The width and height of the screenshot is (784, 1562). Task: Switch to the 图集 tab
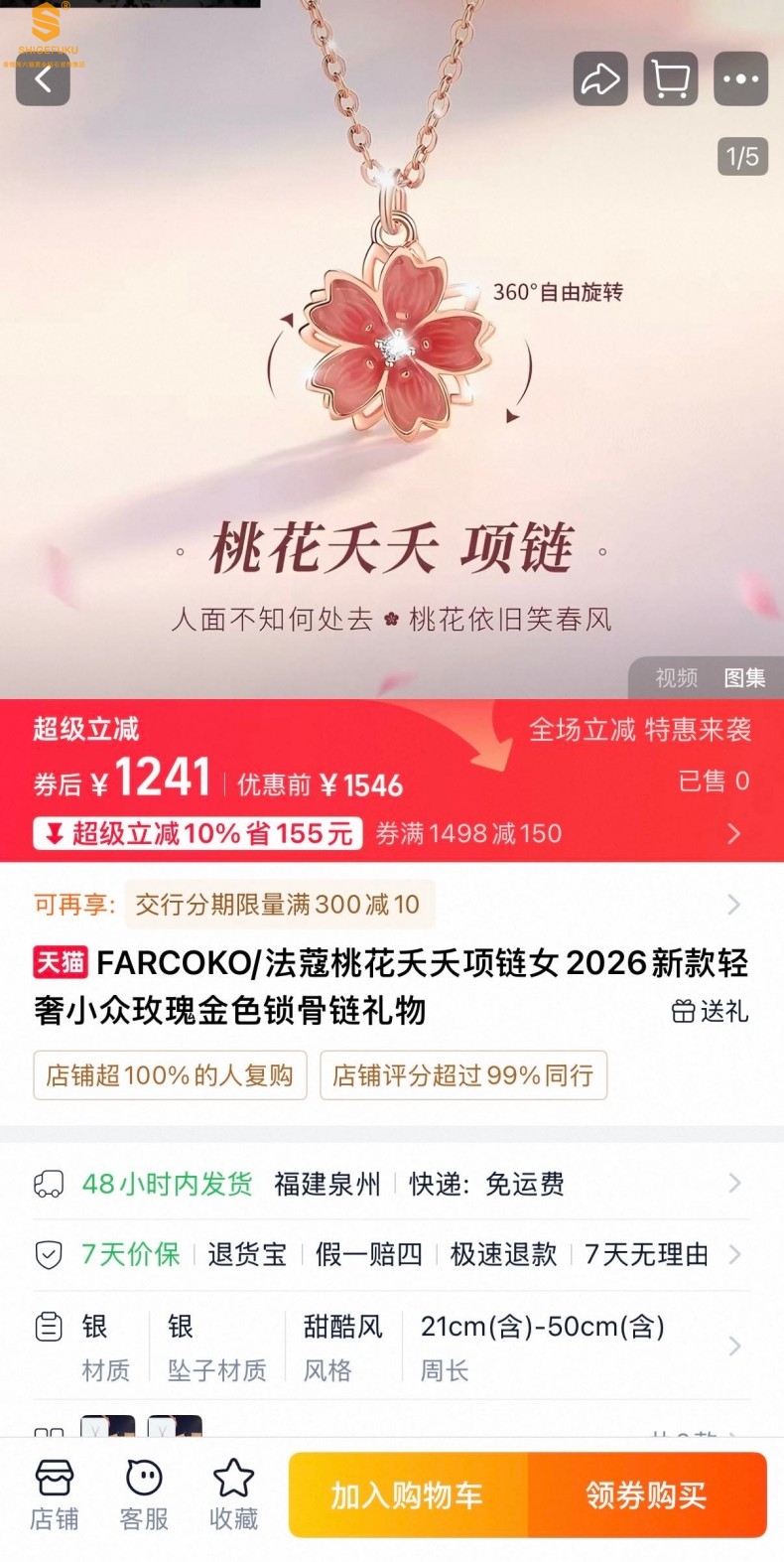click(x=744, y=678)
